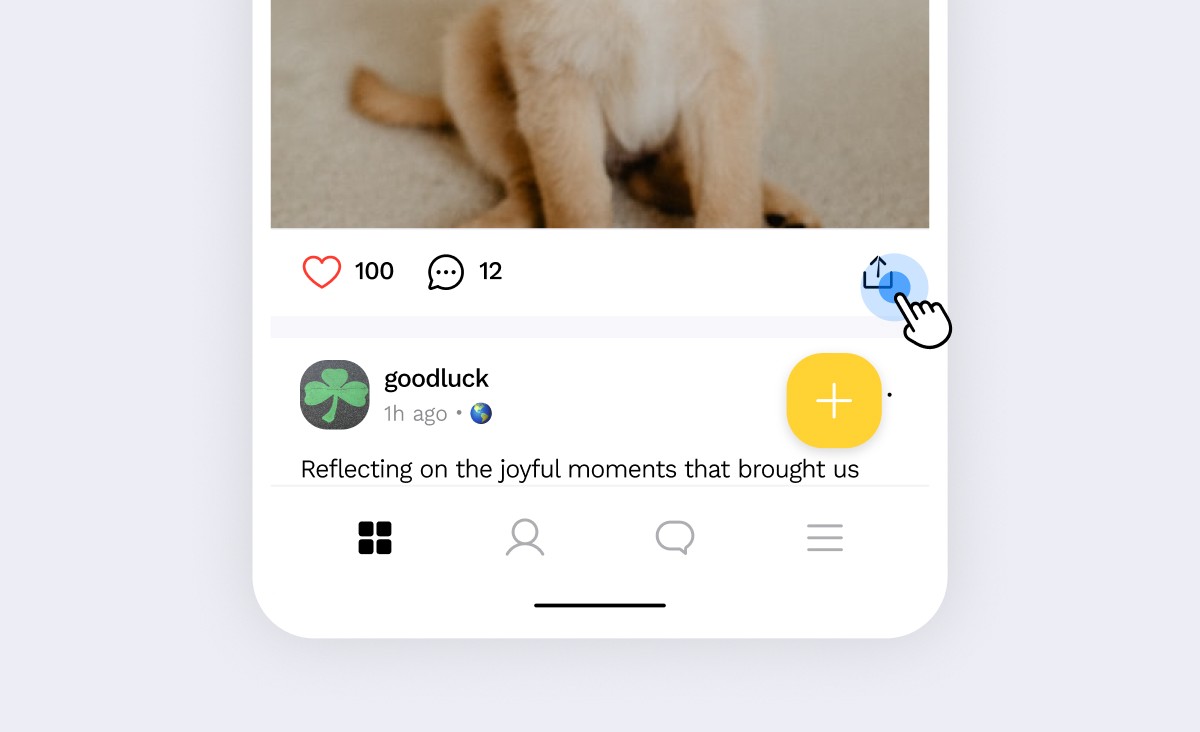This screenshot has height=732, width=1200.
Task: Create a new post with the plus button
Action: pyautogui.click(x=833, y=400)
